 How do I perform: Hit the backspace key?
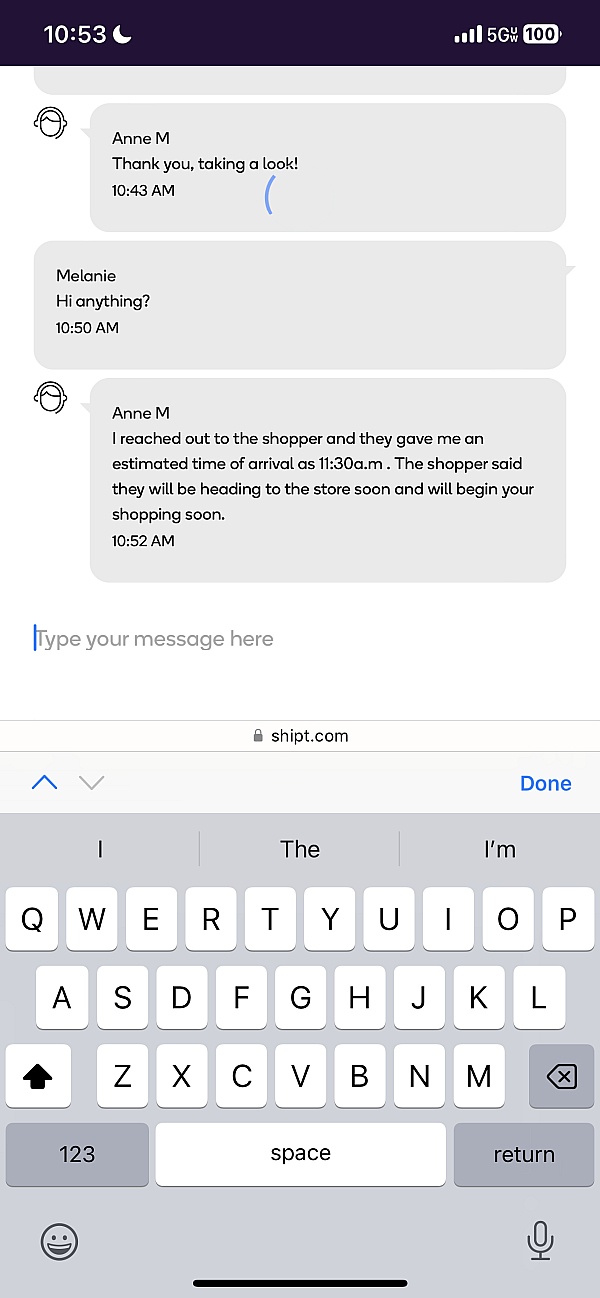pyautogui.click(x=561, y=1076)
